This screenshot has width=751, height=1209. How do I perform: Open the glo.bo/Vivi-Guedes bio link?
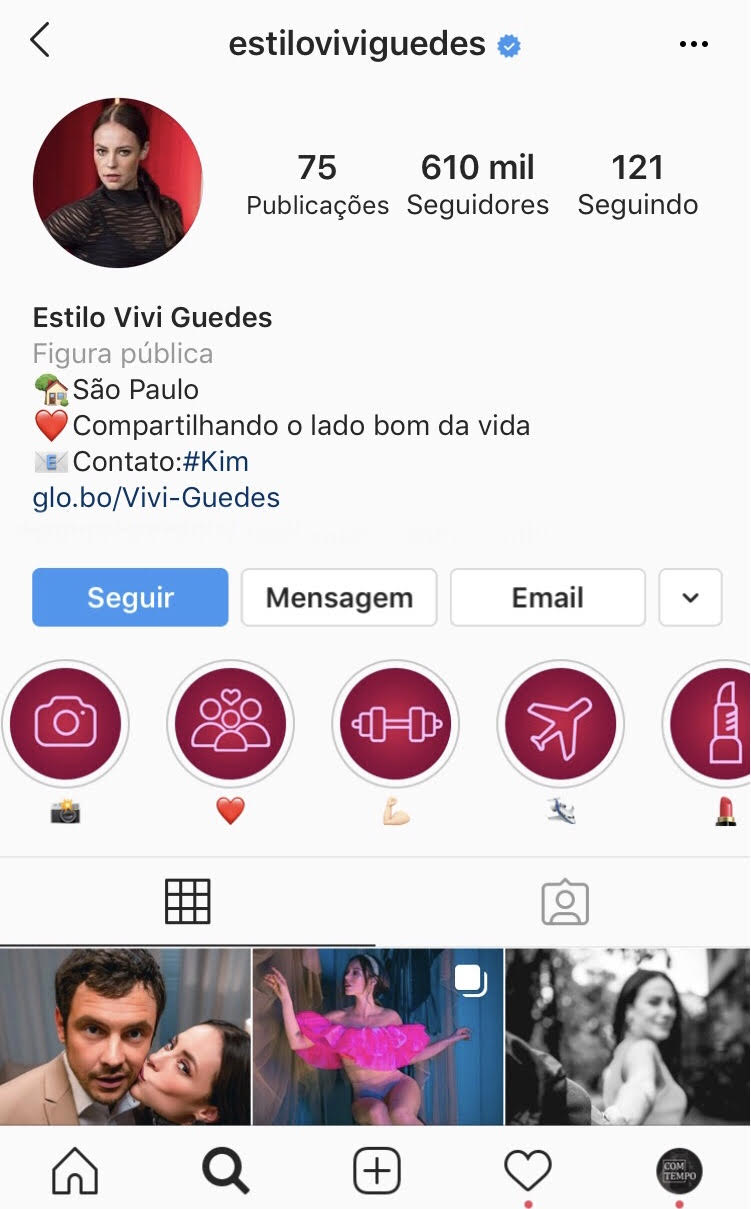coord(156,497)
